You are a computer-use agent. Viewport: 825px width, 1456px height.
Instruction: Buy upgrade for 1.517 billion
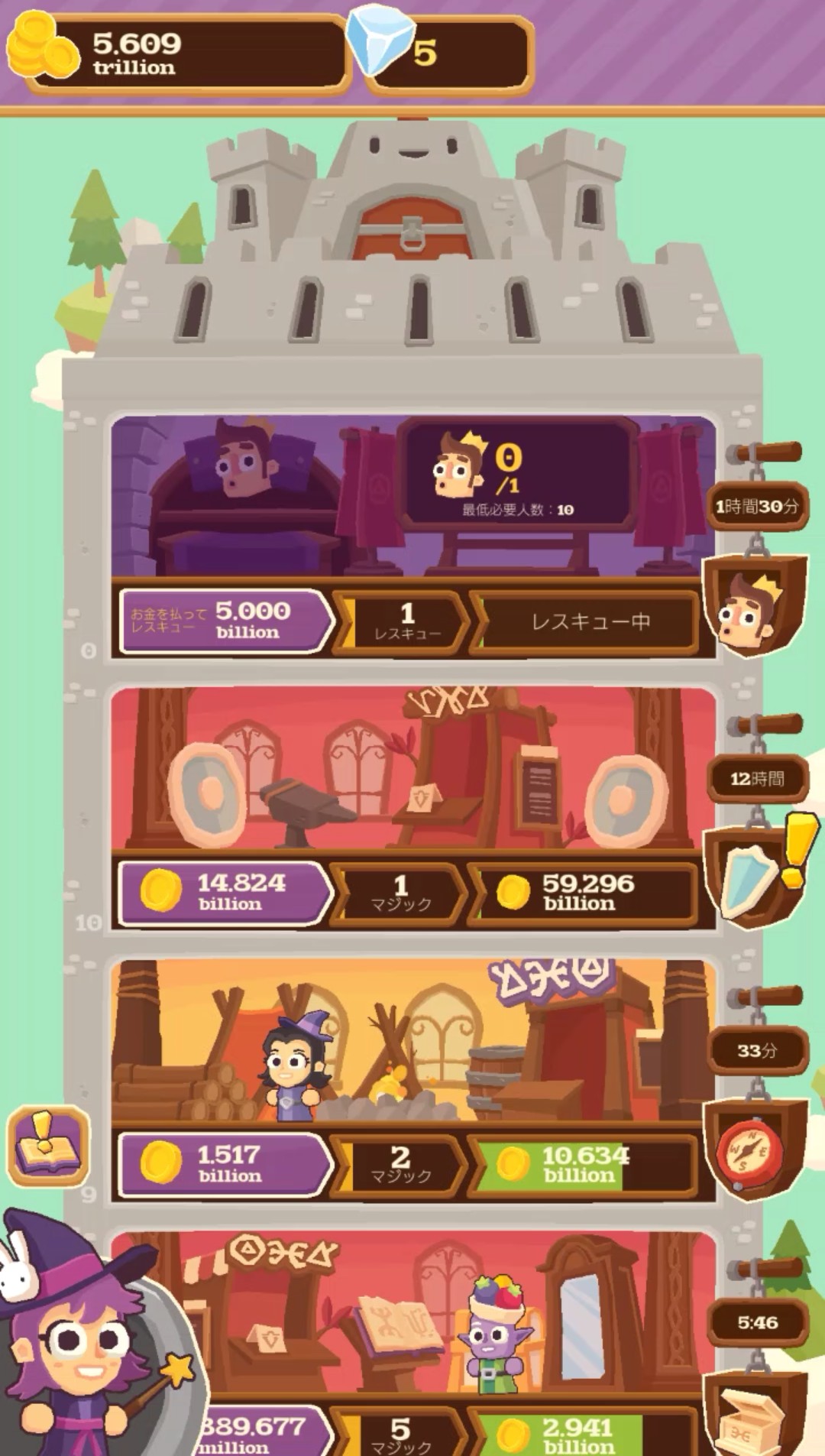click(x=227, y=1165)
